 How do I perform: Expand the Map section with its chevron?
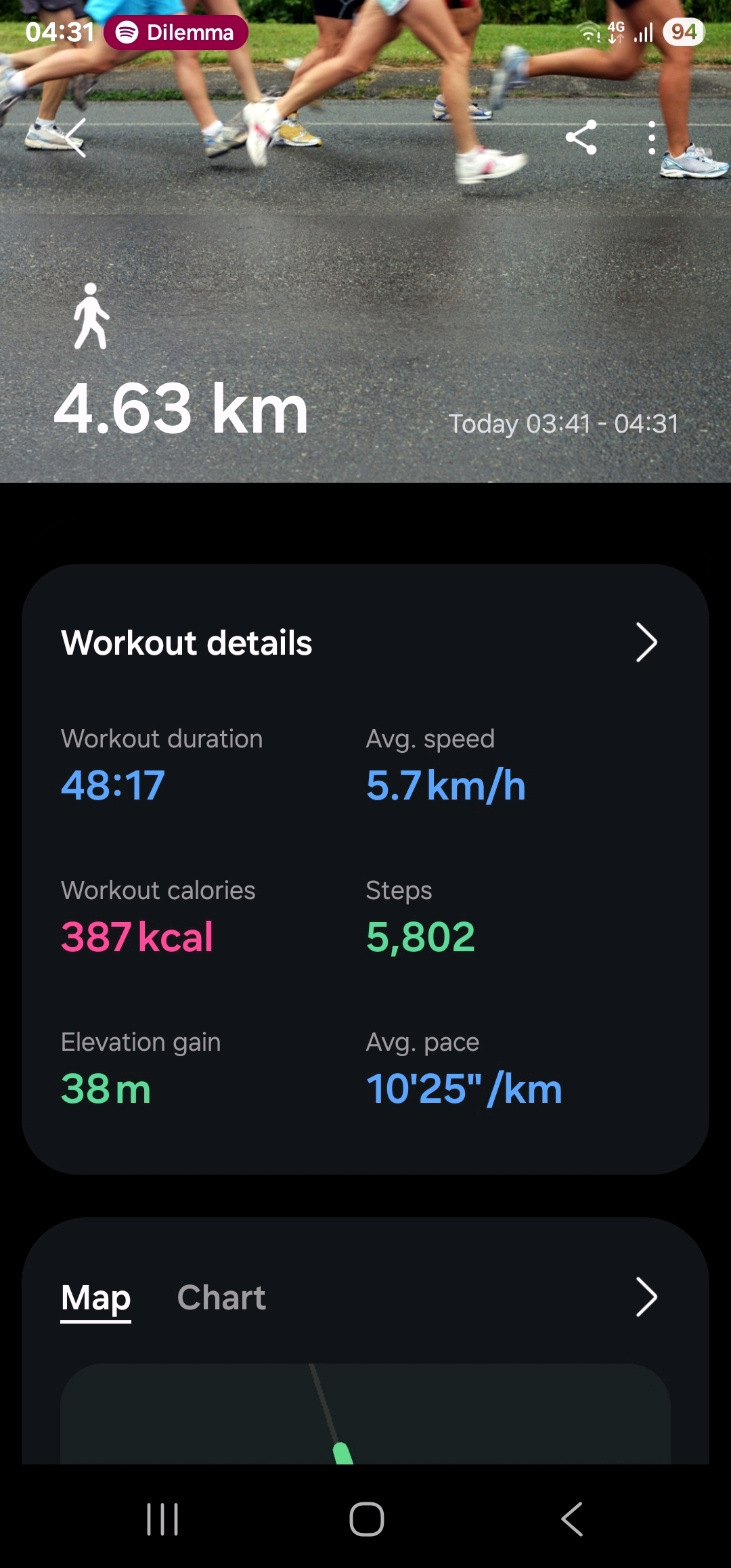pyautogui.click(x=646, y=1298)
